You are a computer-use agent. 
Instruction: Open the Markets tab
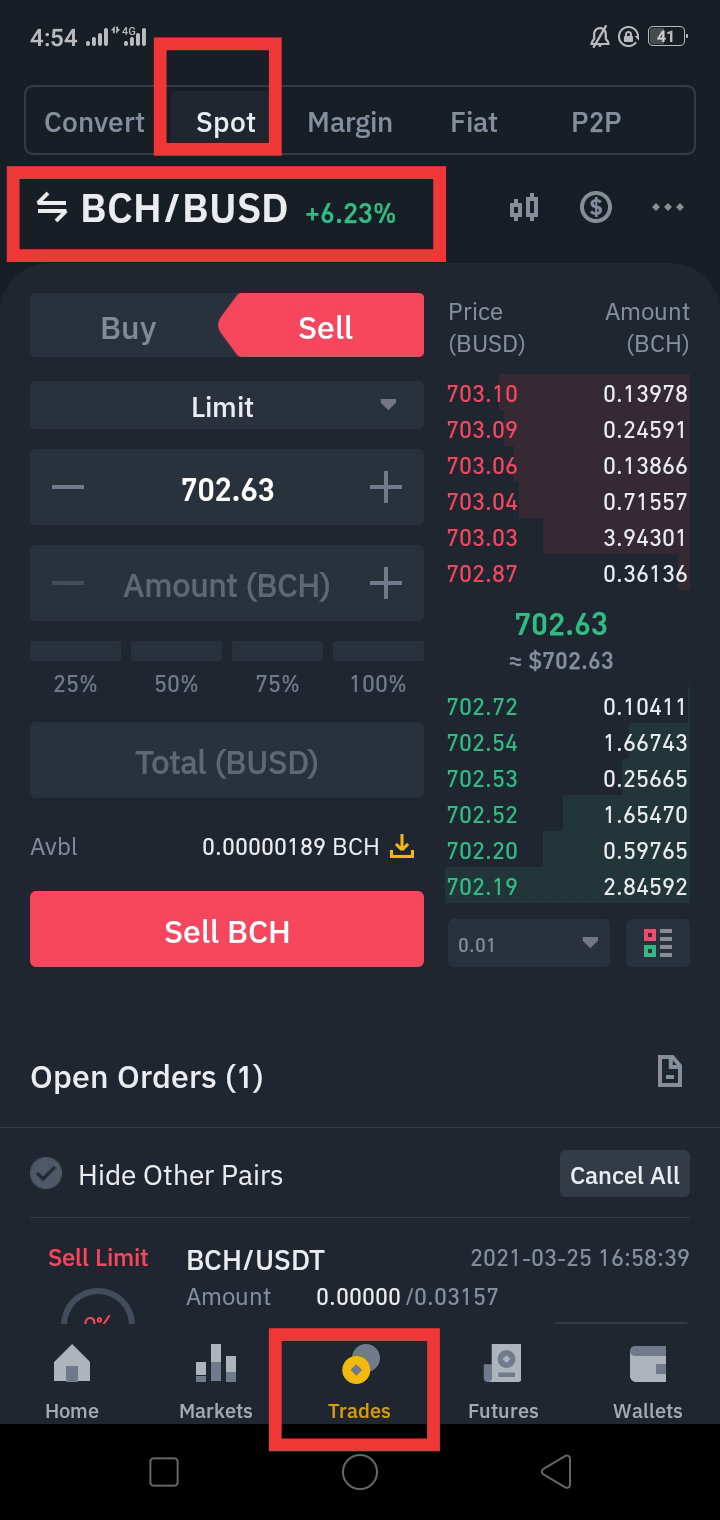pyautogui.click(x=215, y=1383)
